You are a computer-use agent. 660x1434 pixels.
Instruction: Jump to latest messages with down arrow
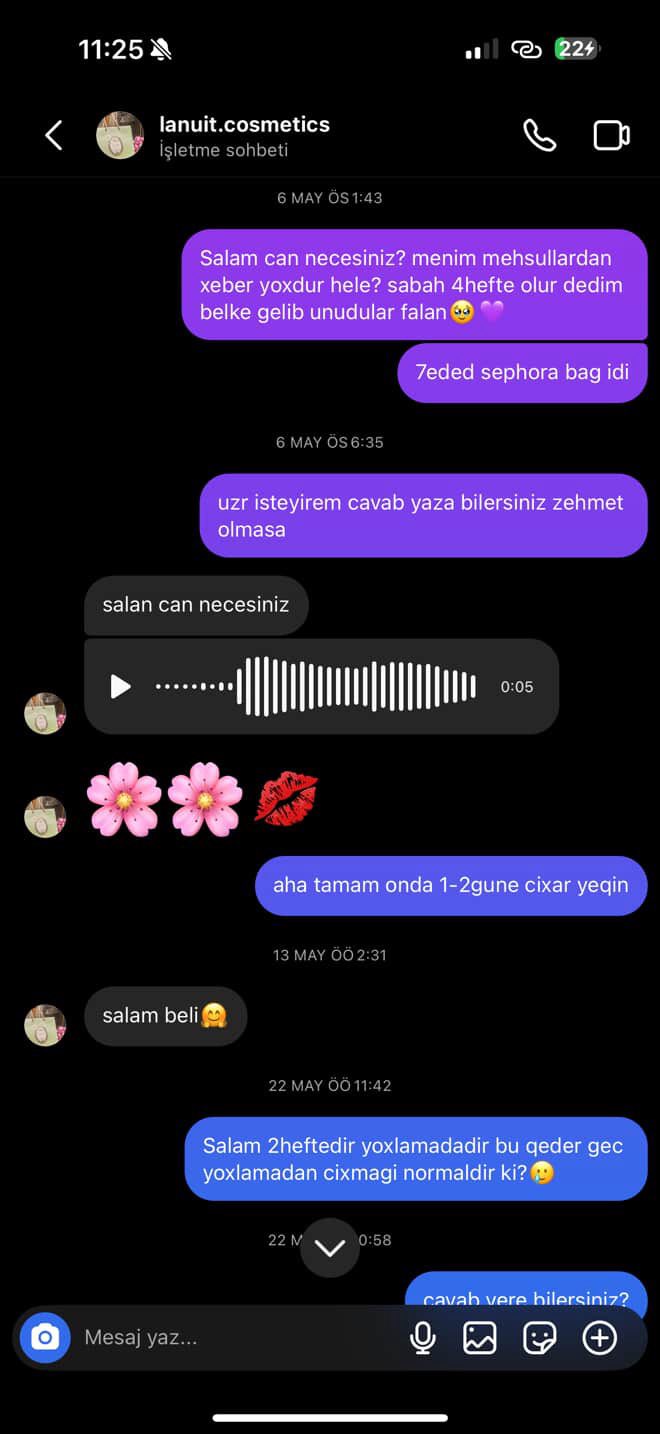tap(330, 1247)
